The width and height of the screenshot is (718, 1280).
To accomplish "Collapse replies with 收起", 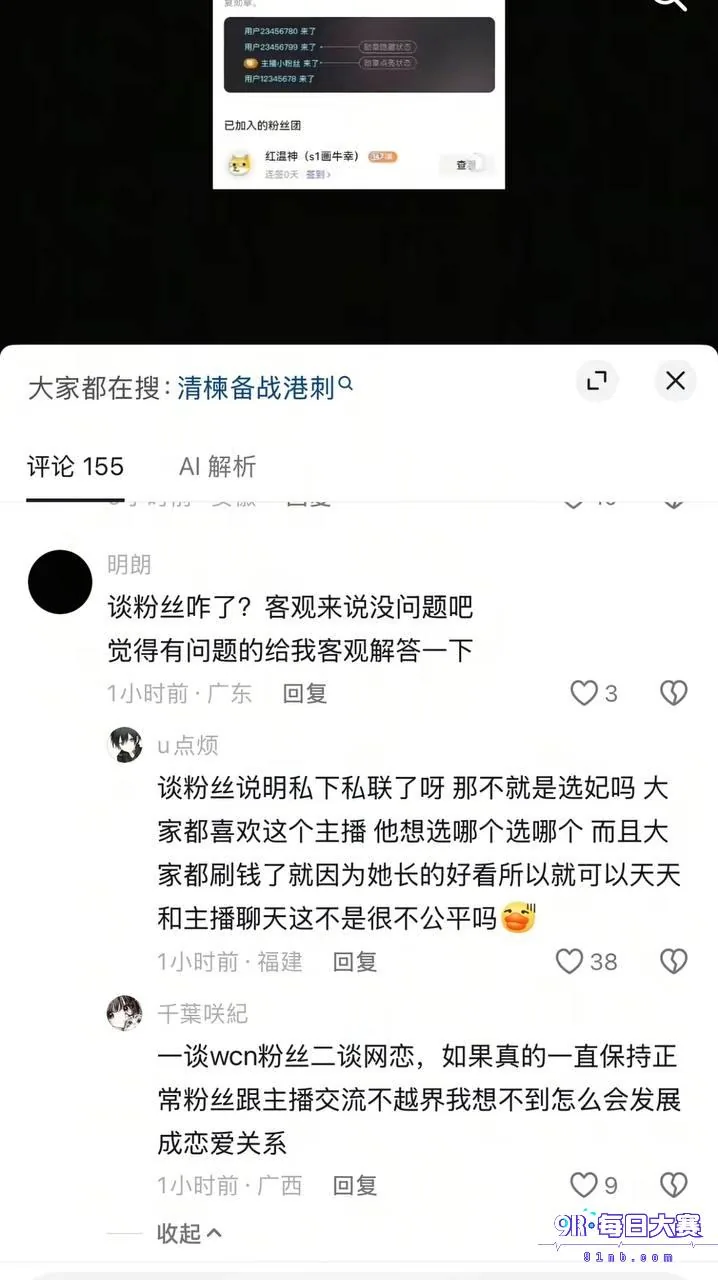I will click(x=189, y=1234).
